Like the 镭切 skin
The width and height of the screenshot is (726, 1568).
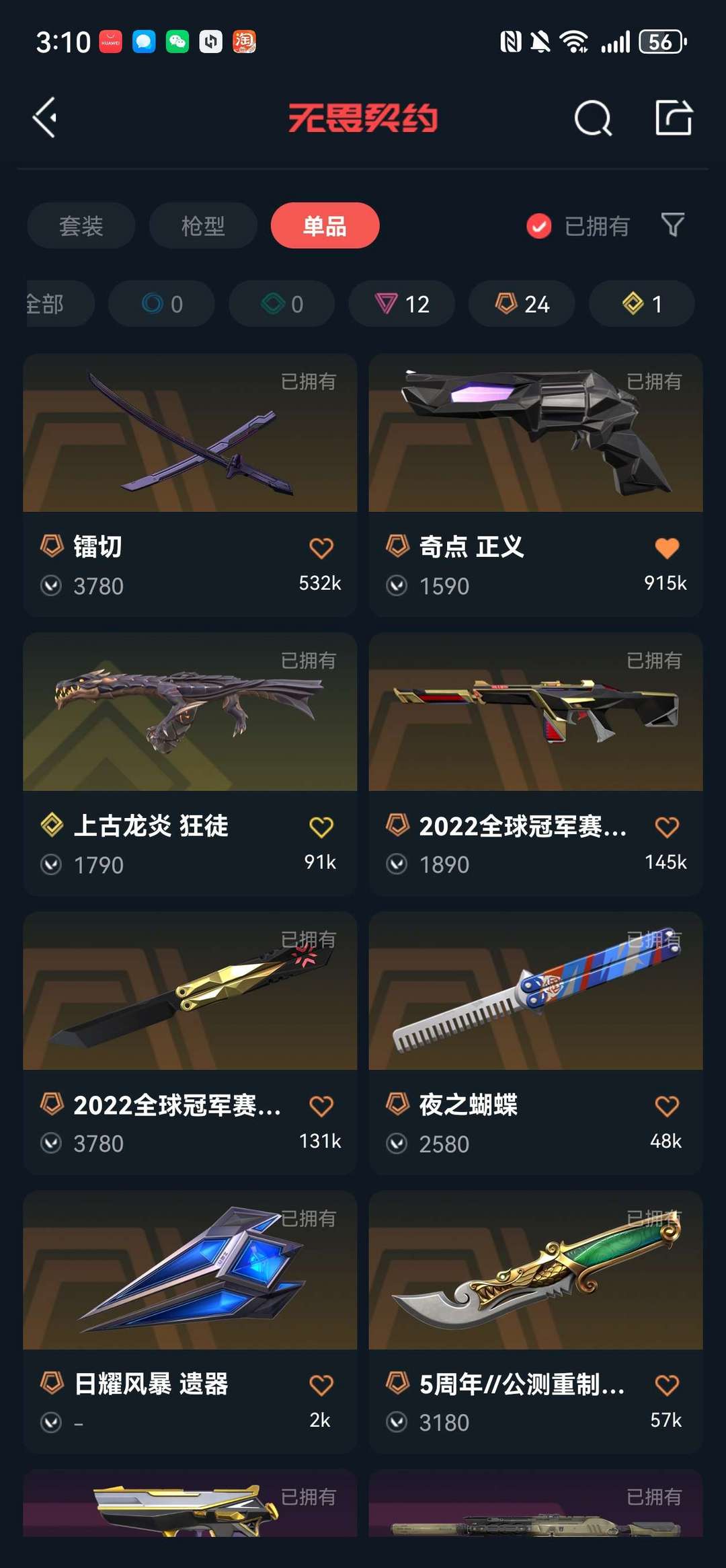[321, 548]
